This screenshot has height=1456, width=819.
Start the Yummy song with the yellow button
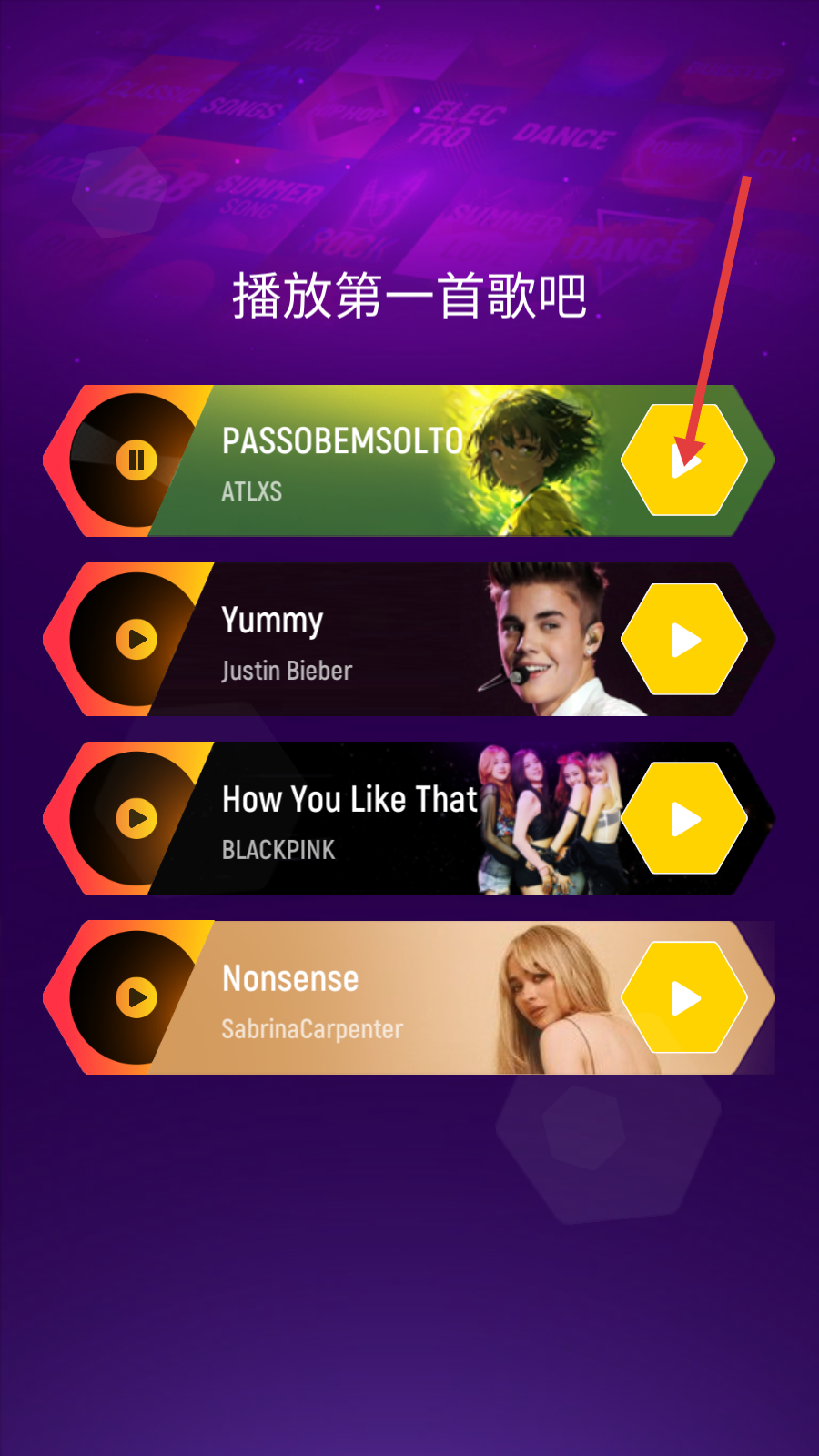click(684, 640)
